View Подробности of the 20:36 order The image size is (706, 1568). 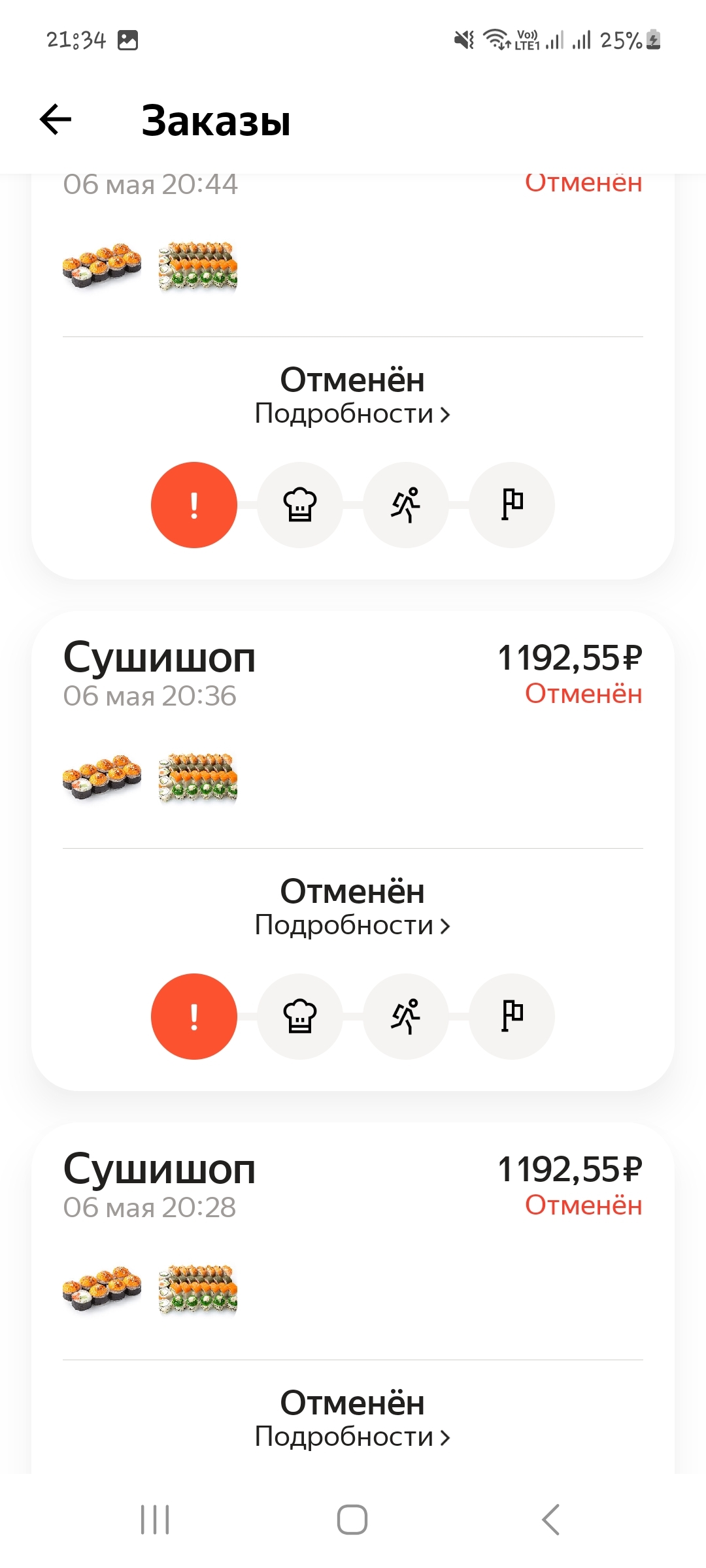(x=352, y=925)
